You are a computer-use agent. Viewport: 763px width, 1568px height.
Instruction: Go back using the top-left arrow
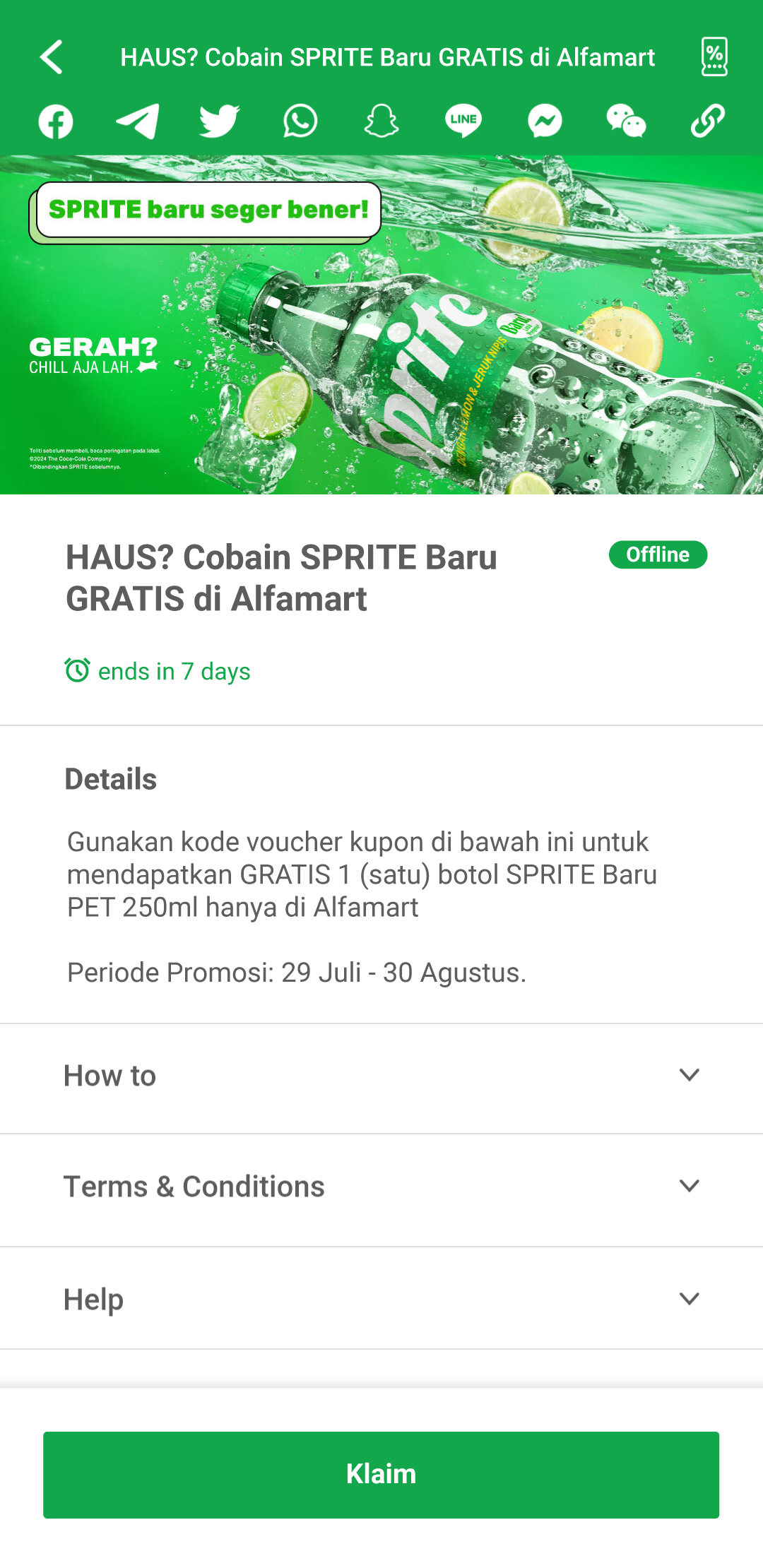point(52,57)
